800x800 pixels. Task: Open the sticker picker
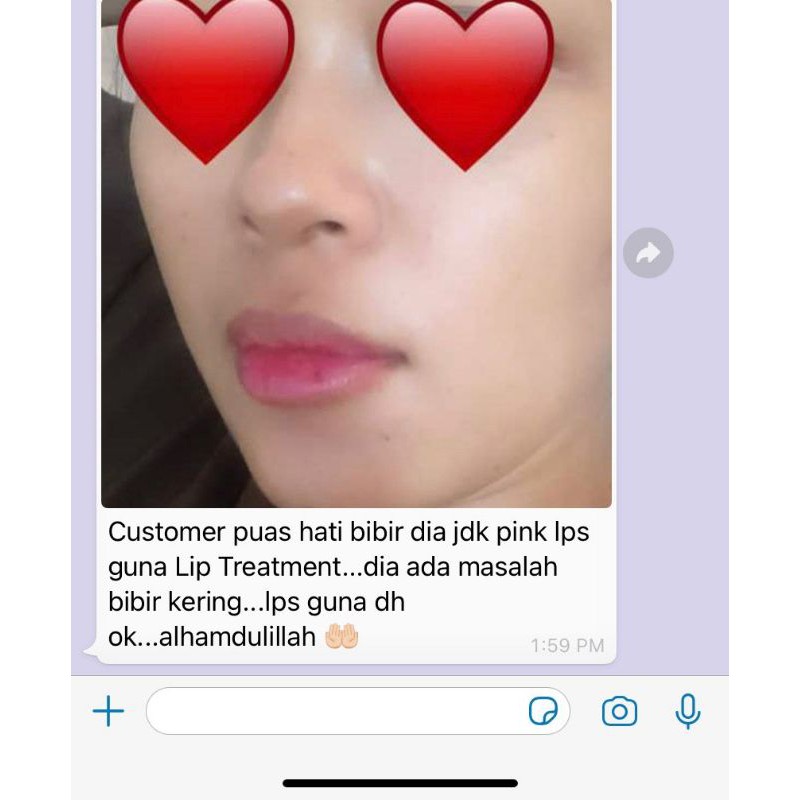[x=543, y=711]
